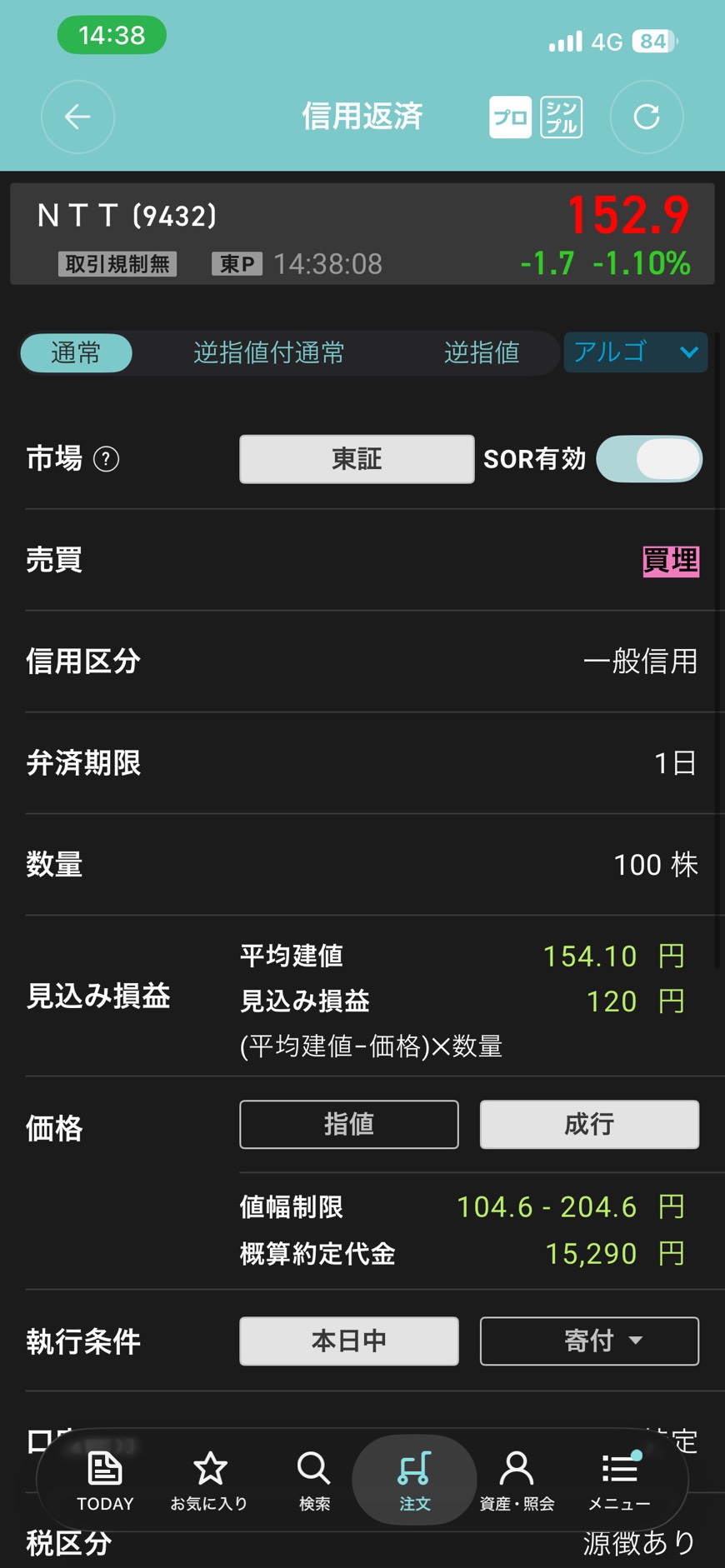Choose 東証 as the market
Image resolution: width=725 pixels, height=1568 pixels.
pyautogui.click(x=357, y=459)
